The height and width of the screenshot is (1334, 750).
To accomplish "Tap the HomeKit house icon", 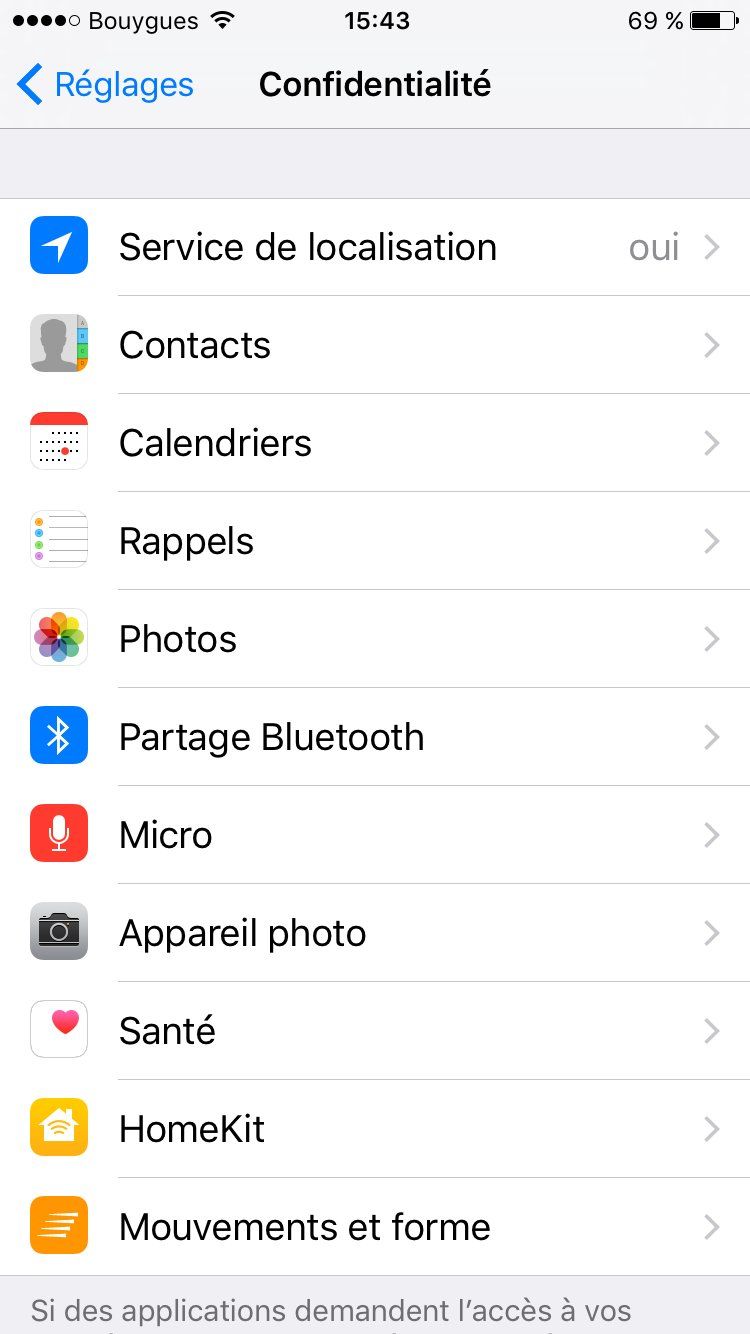I will (58, 1127).
